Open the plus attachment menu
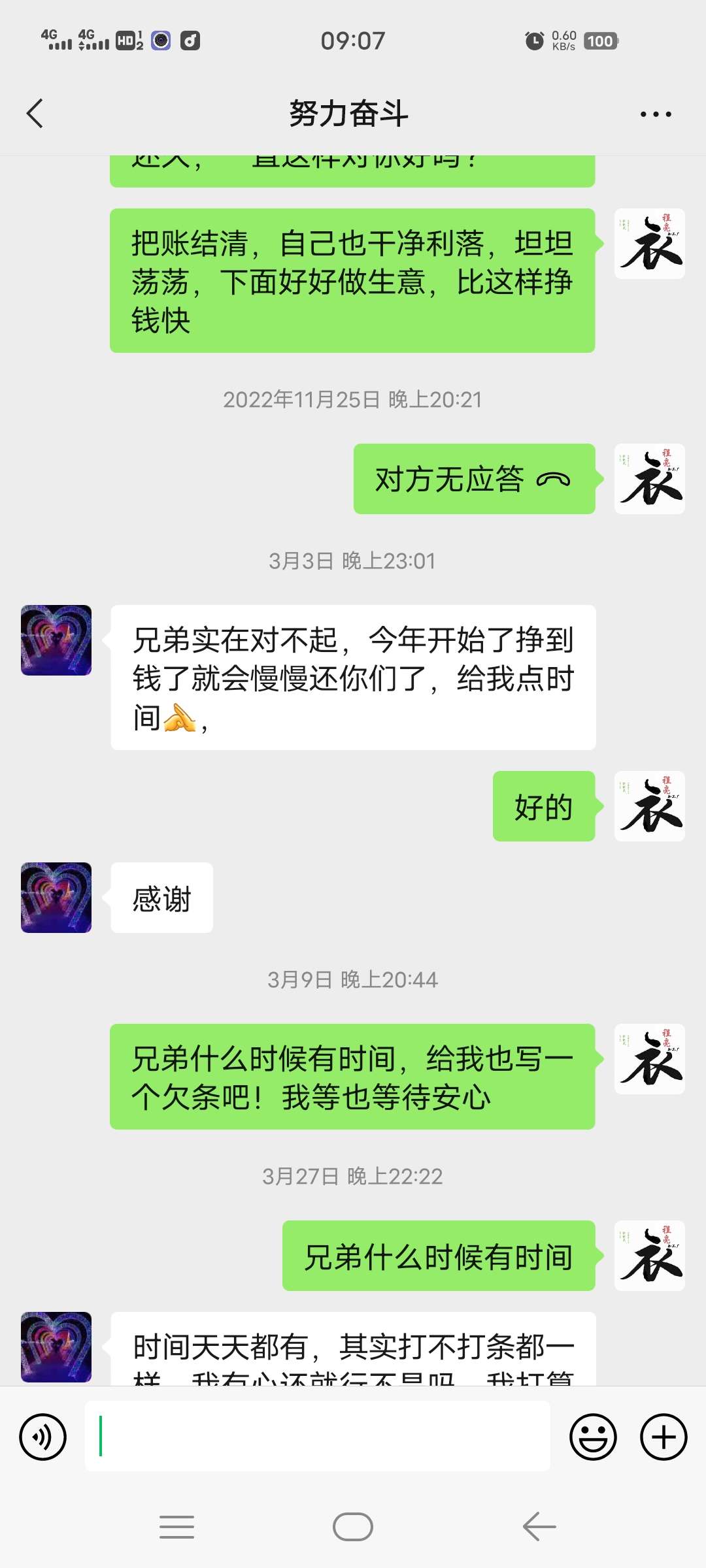Screen dimensions: 706x1568 [x=663, y=1437]
